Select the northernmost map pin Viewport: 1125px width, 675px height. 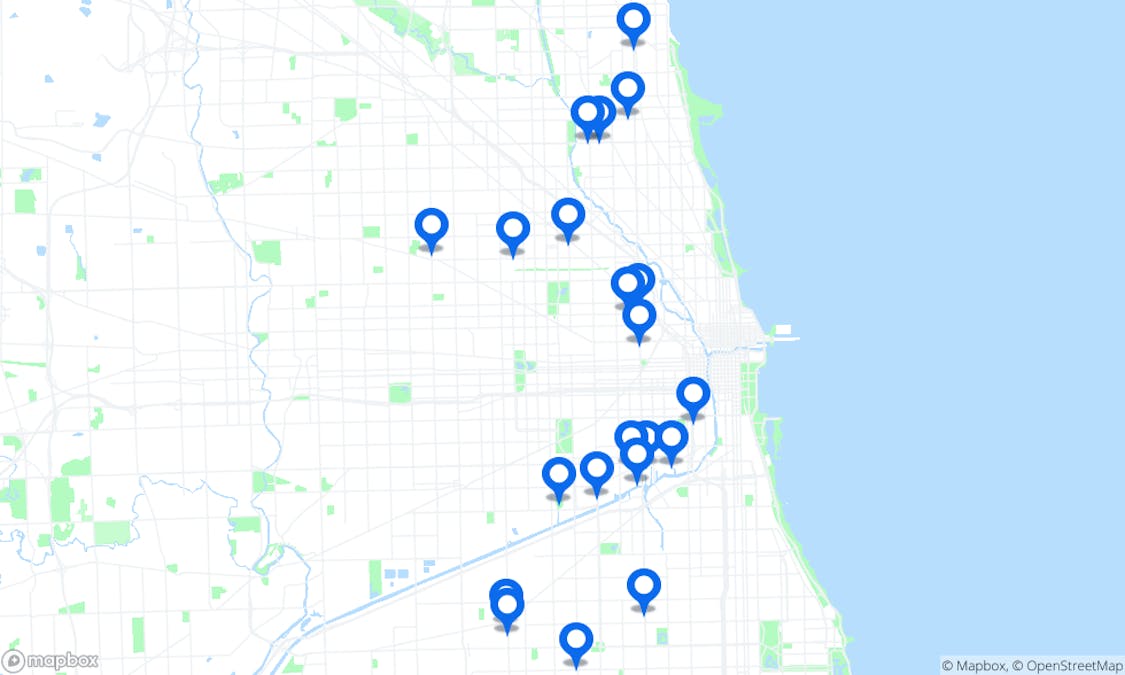pos(632,22)
